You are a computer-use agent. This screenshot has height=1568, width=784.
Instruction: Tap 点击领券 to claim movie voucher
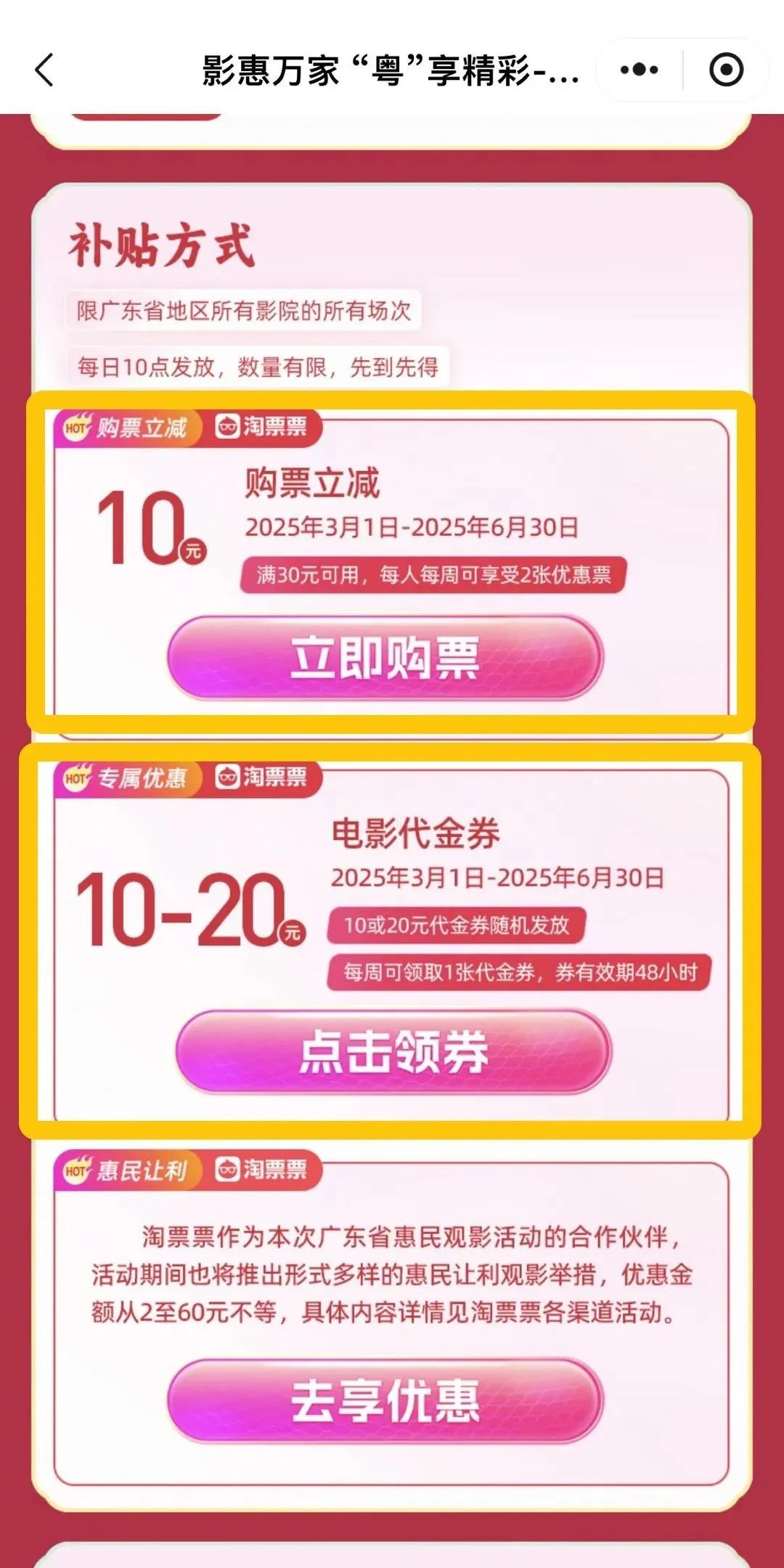point(393,1051)
